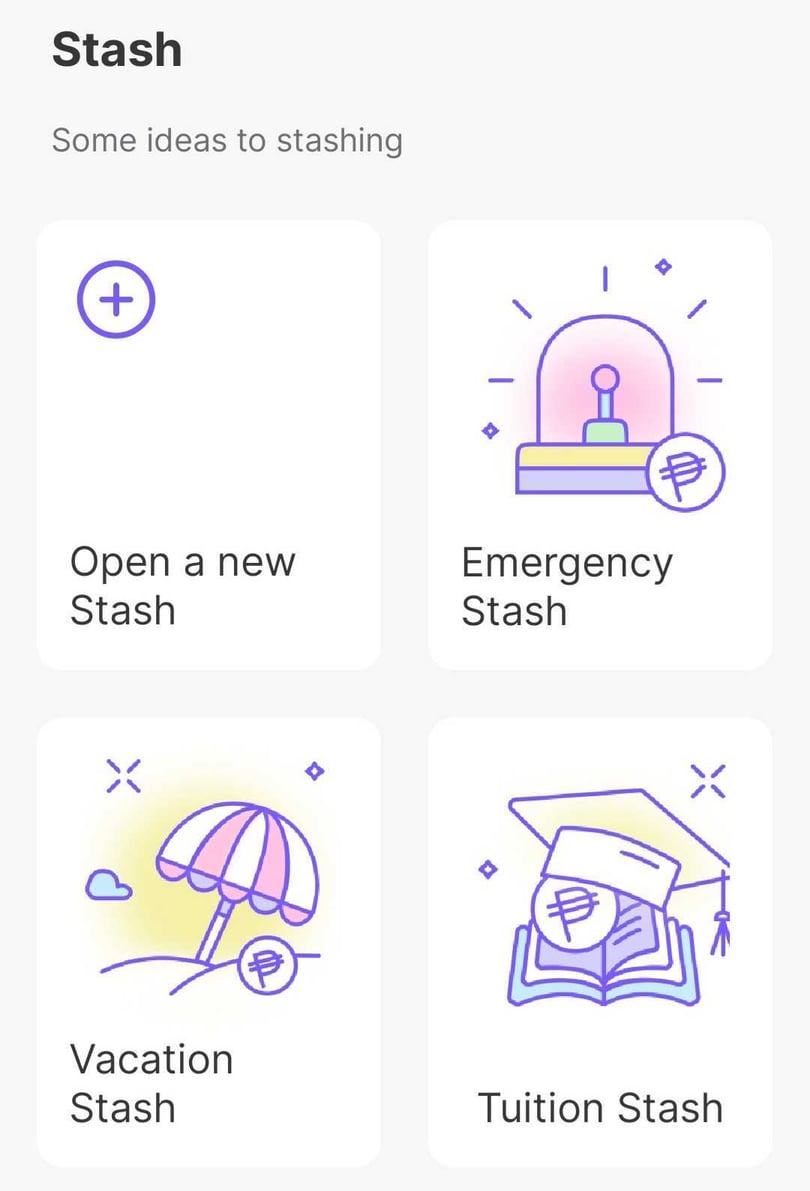This screenshot has height=1191, width=810.
Task: Open the Vacation Stash card
Action: pyautogui.click(x=208, y=940)
